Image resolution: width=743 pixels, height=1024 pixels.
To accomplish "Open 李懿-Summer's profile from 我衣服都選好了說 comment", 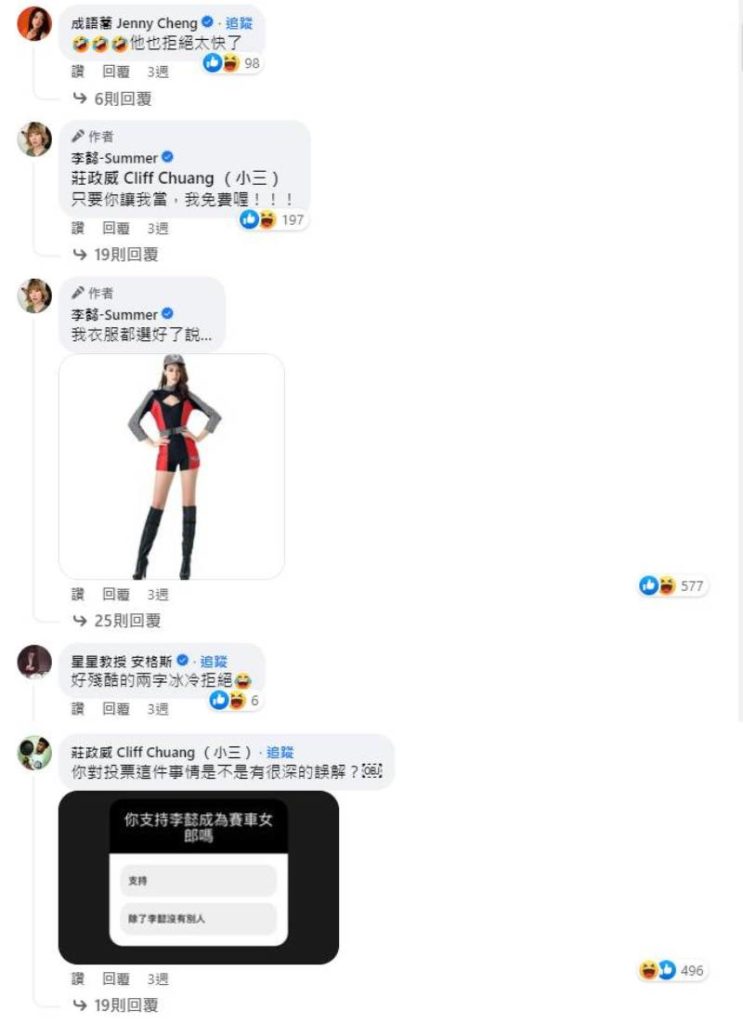I will click(113, 315).
